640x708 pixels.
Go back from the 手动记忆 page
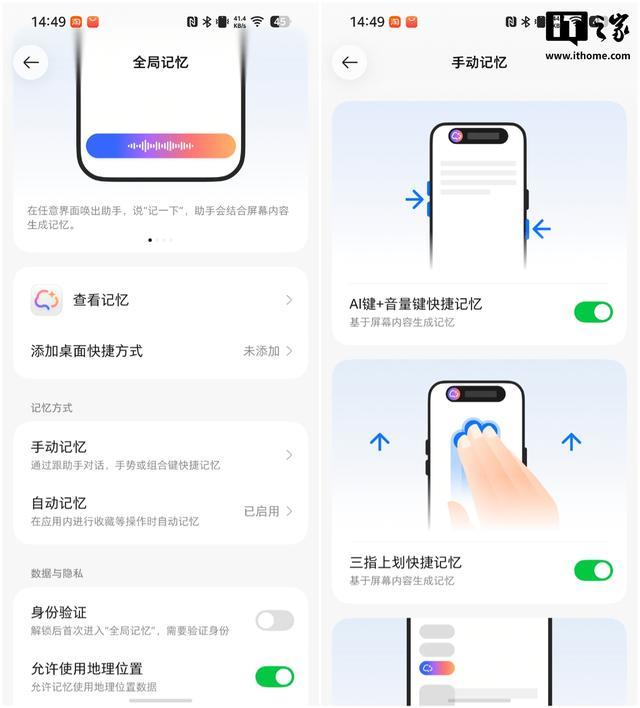[349, 62]
